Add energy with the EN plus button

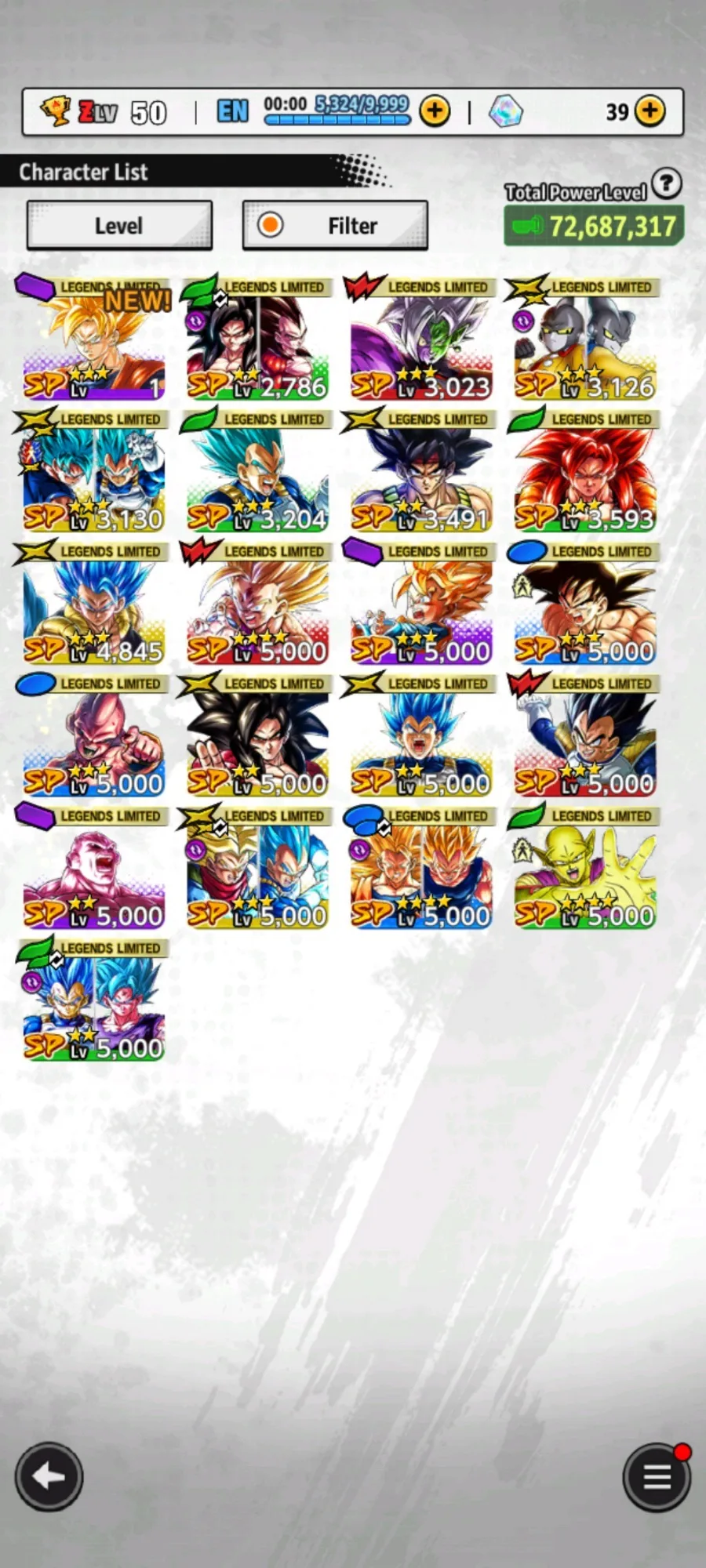pos(435,111)
